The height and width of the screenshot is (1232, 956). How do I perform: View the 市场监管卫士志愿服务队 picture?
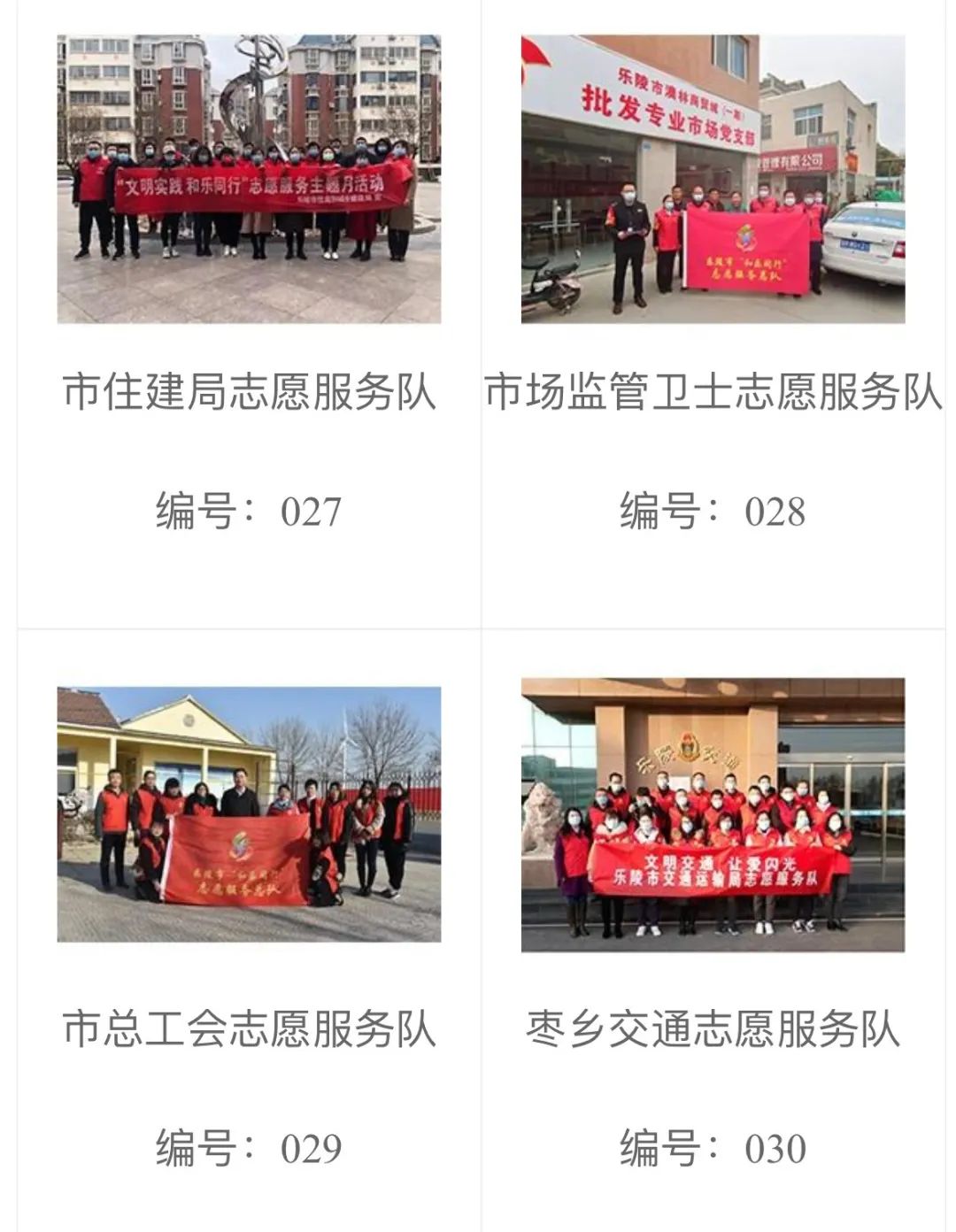pyautogui.click(x=713, y=179)
